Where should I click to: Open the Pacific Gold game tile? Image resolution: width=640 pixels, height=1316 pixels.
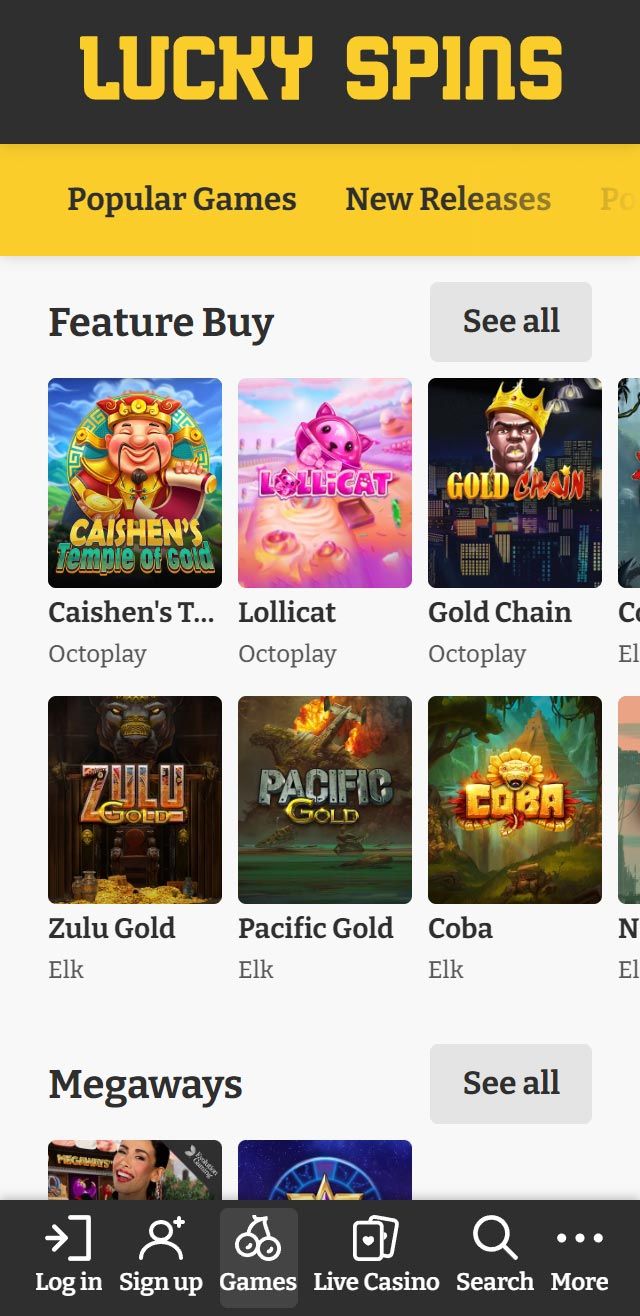tap(325, 800)
